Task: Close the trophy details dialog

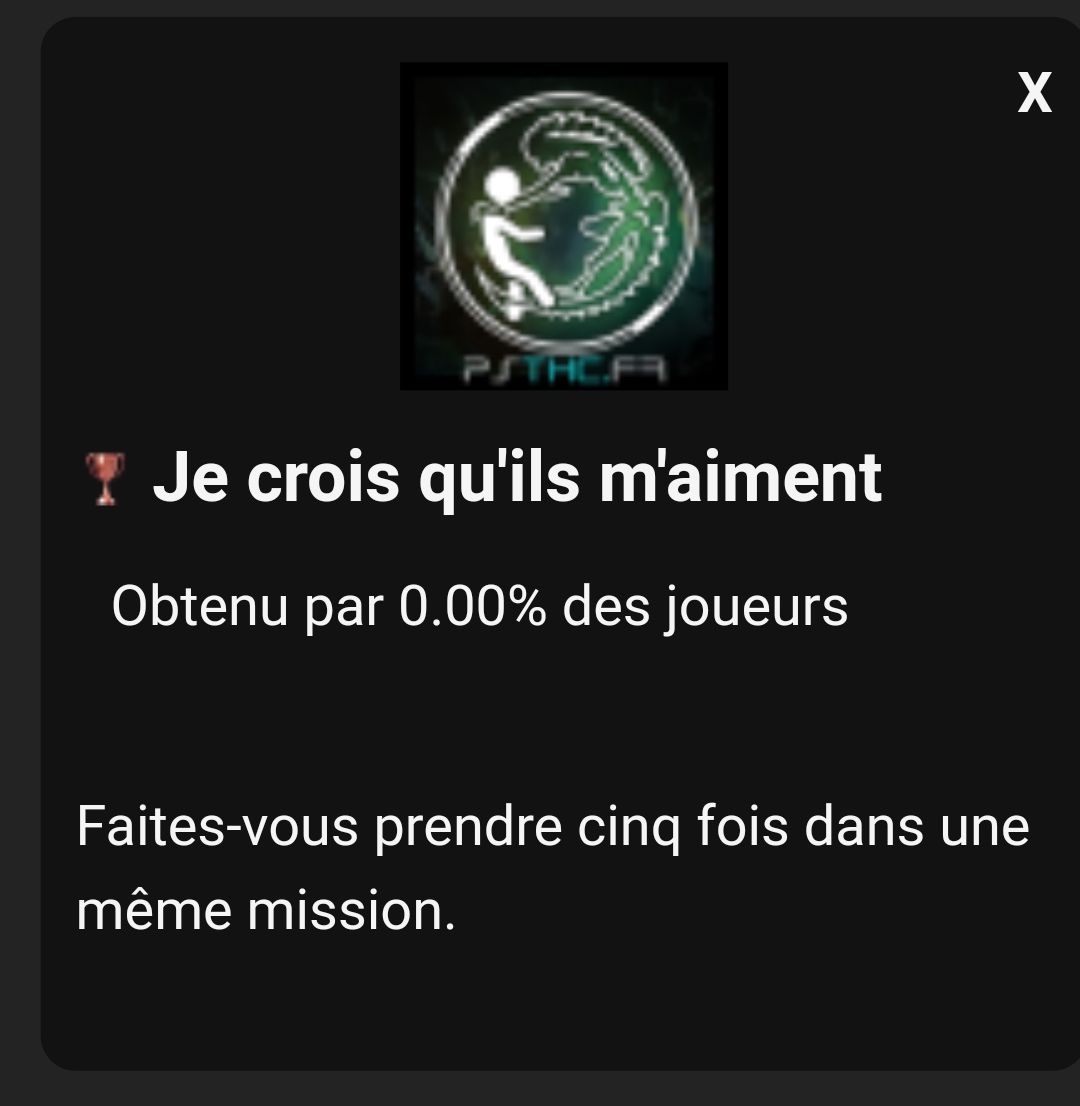Action: 1034,94
